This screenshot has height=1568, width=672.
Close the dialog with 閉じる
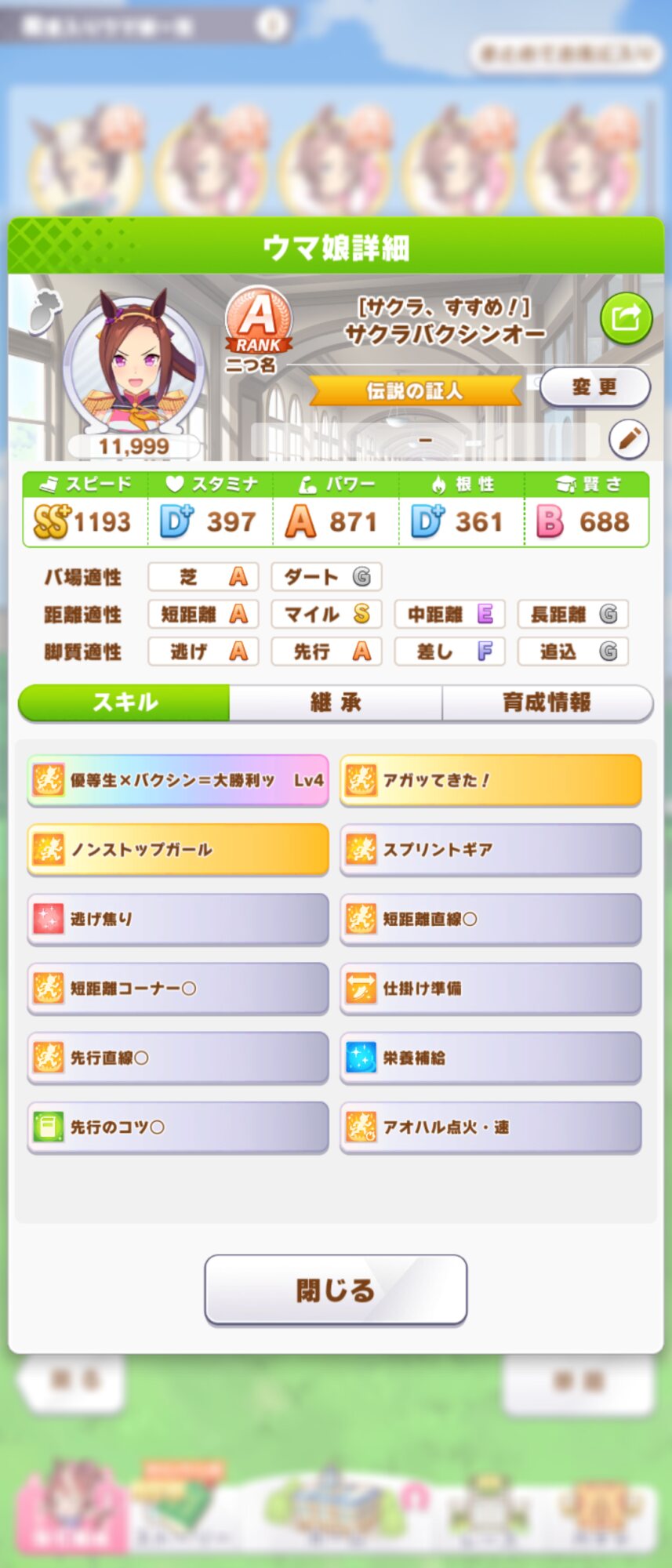[x=336, y=1290]
